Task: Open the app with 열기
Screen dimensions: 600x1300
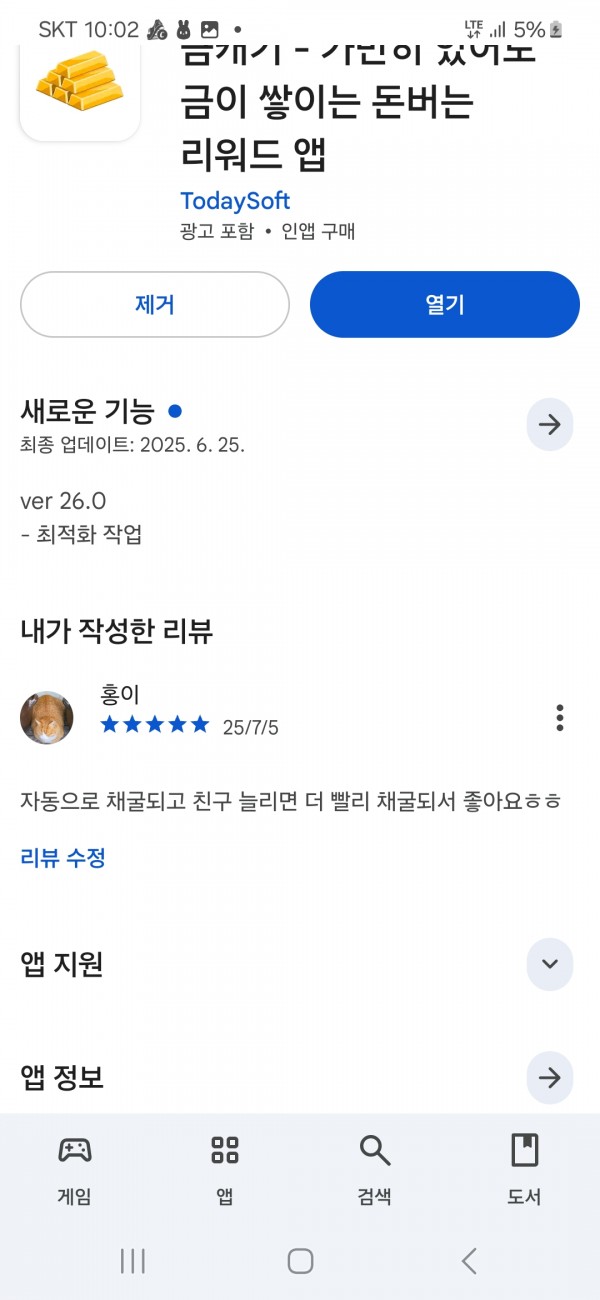Action: [x=445, y=304]
